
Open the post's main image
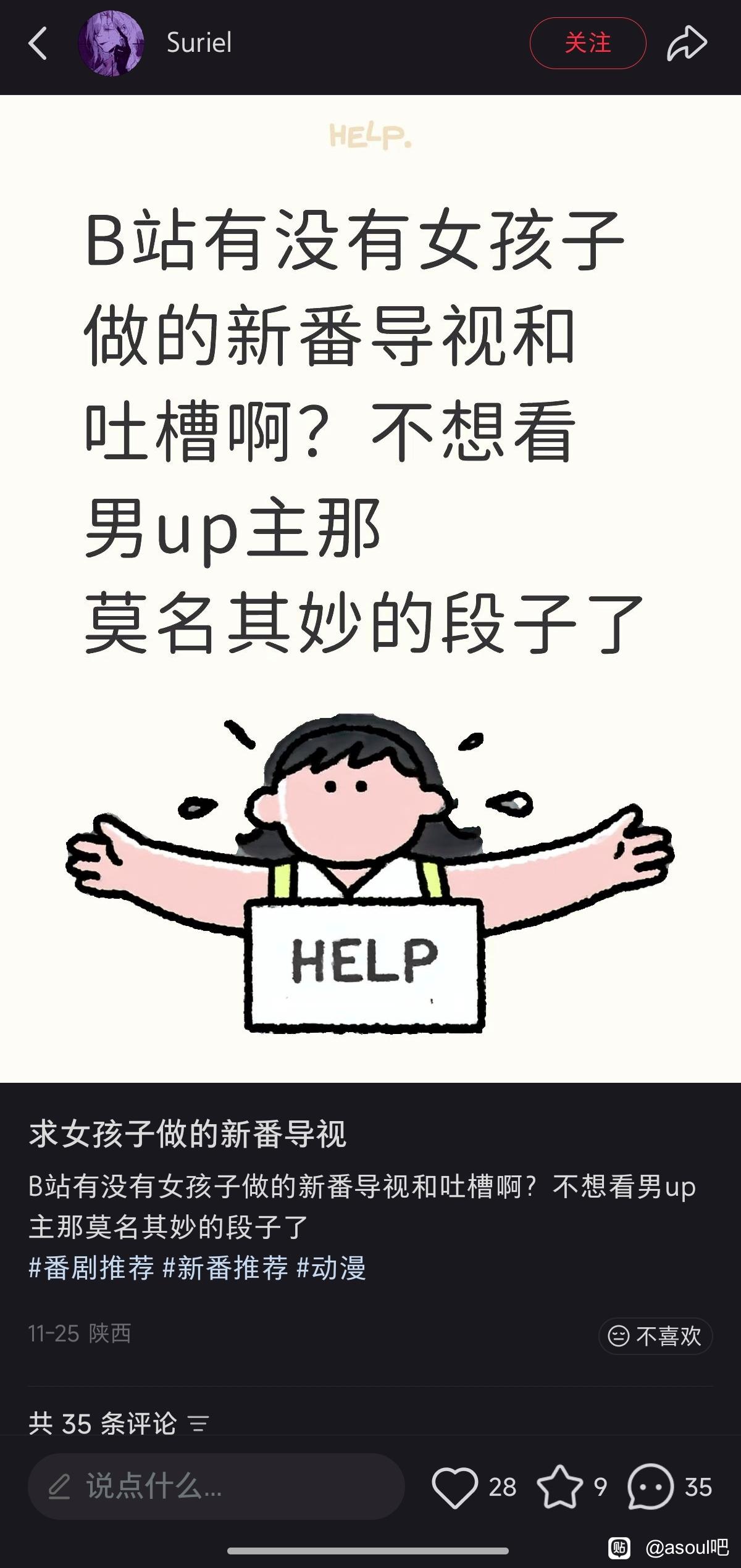(x=371, y=586)
